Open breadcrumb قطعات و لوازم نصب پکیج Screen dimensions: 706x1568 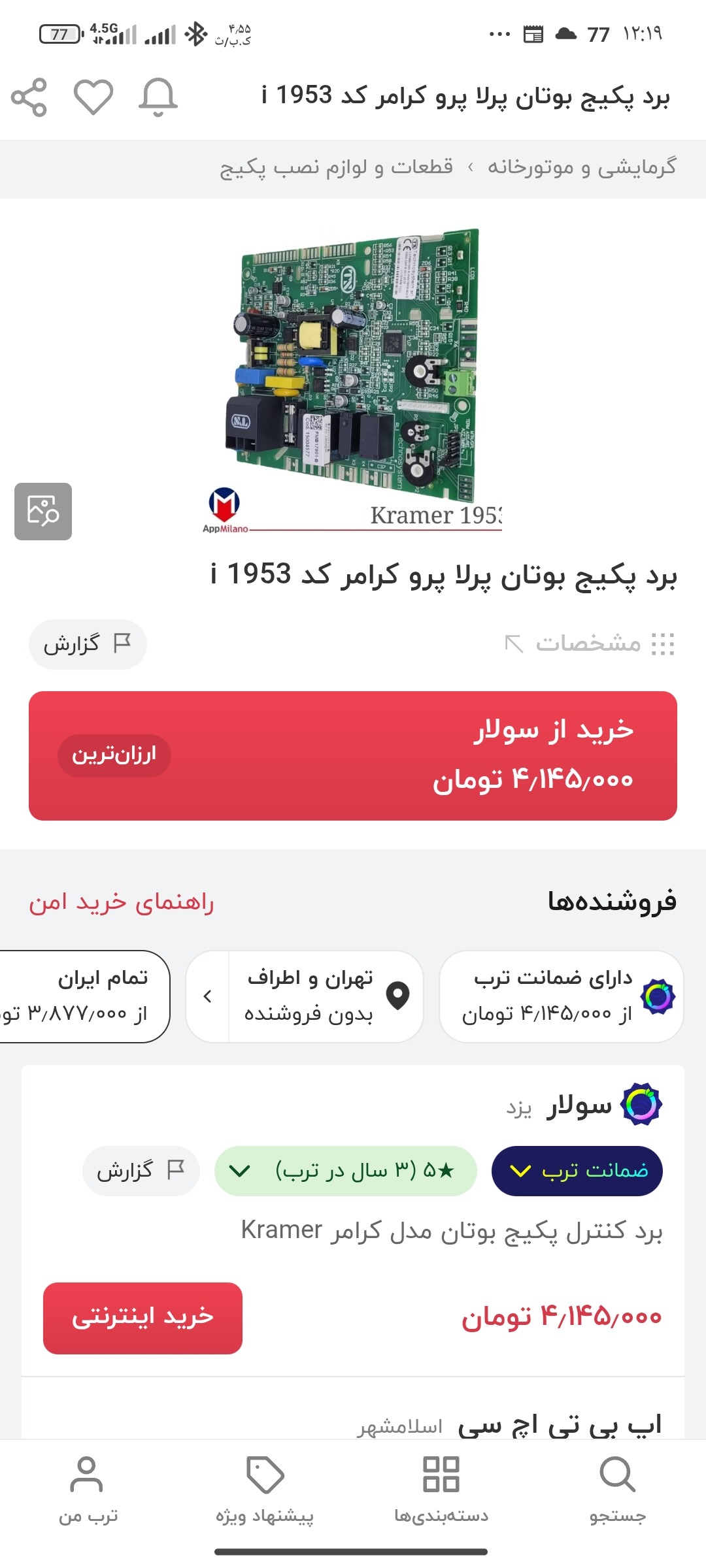point(336,167)
